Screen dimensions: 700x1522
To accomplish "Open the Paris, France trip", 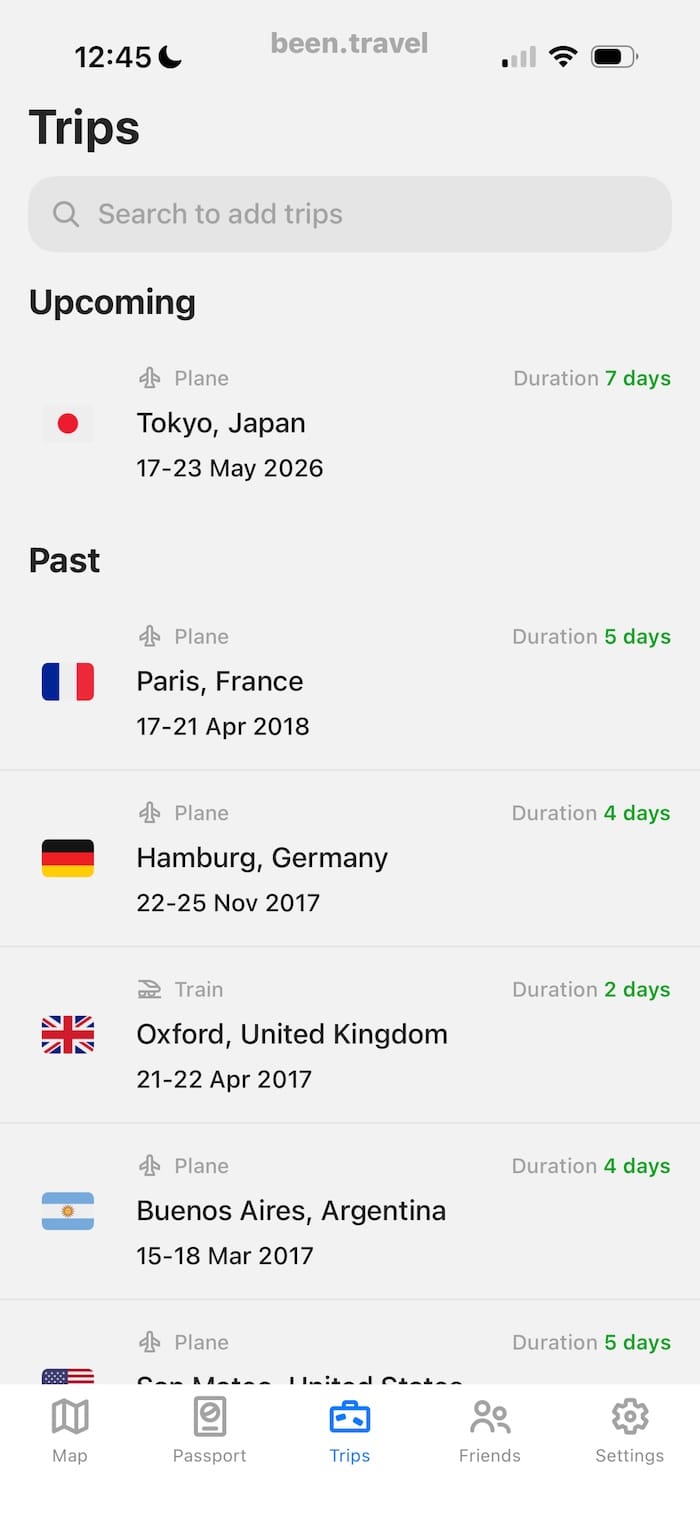I will (350, 682).
